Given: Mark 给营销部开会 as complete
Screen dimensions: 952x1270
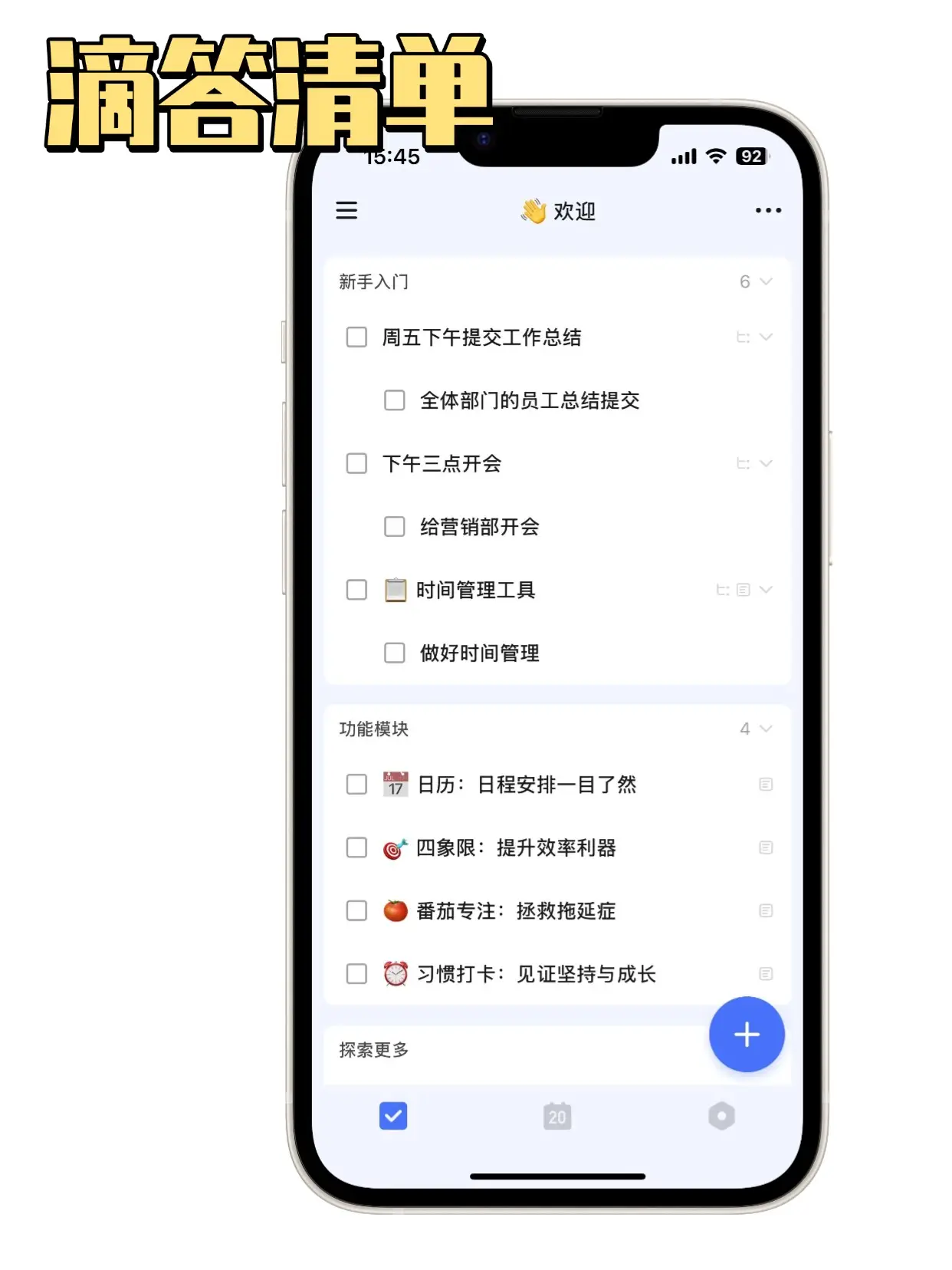Looking at the screenshot, I should [x=394, y=527].
